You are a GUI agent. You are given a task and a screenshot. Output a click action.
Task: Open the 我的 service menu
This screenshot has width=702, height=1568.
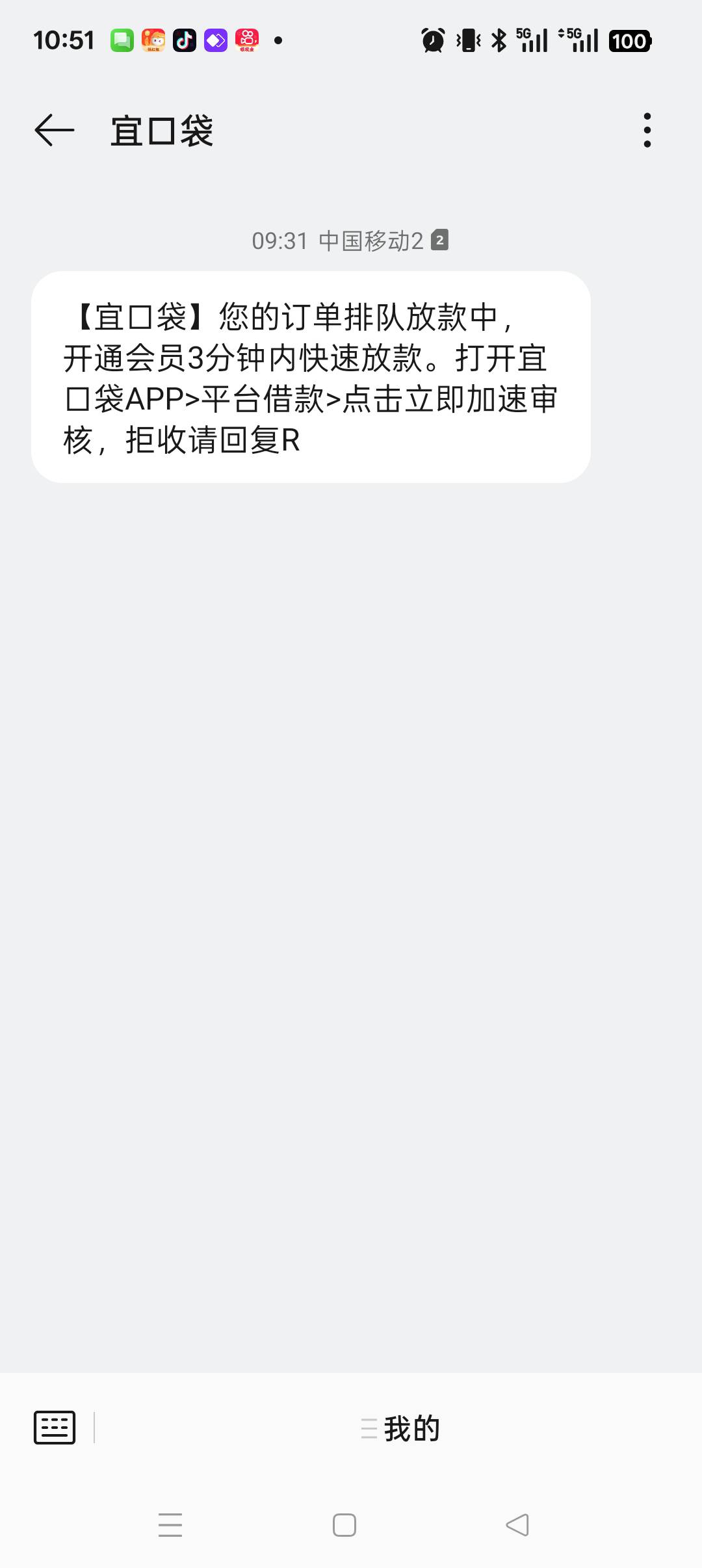tap(400, 1428)
